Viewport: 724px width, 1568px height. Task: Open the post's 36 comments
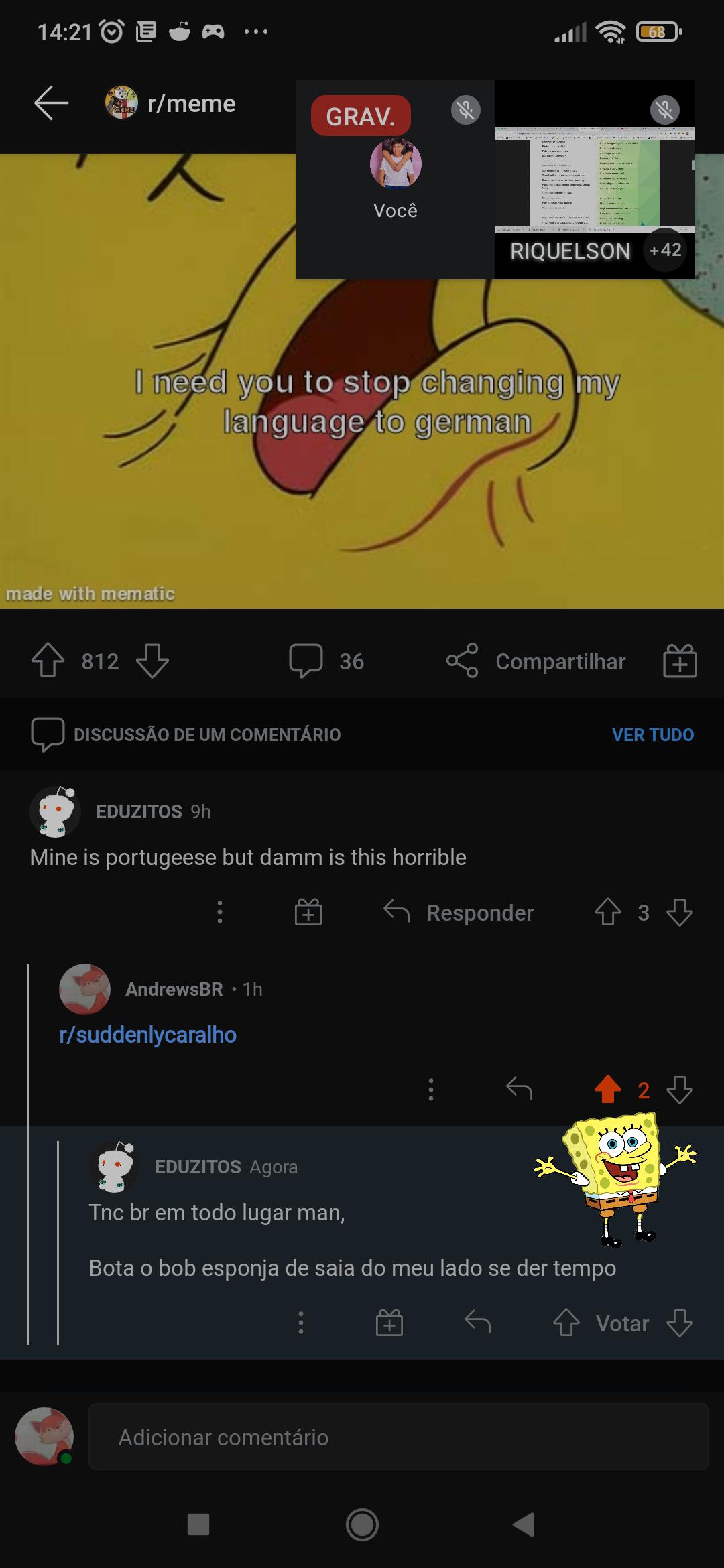326,661
